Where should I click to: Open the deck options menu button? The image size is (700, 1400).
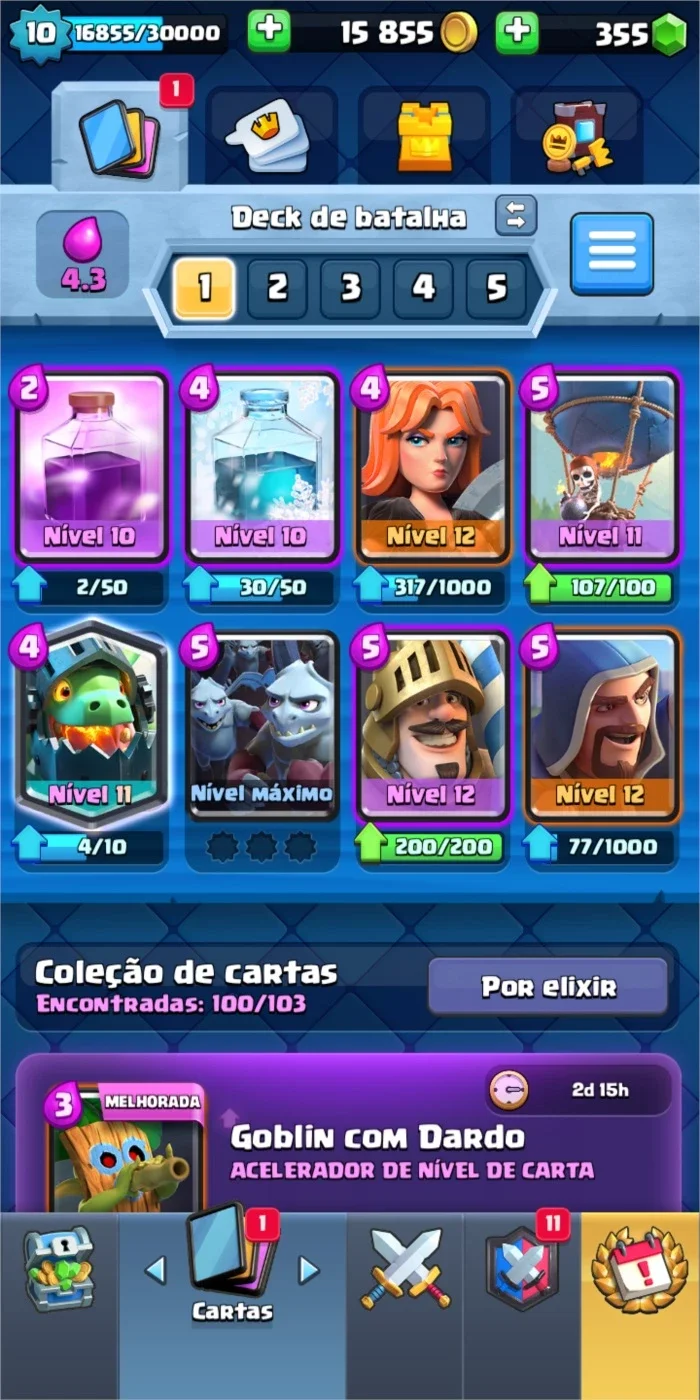(612, 253)
